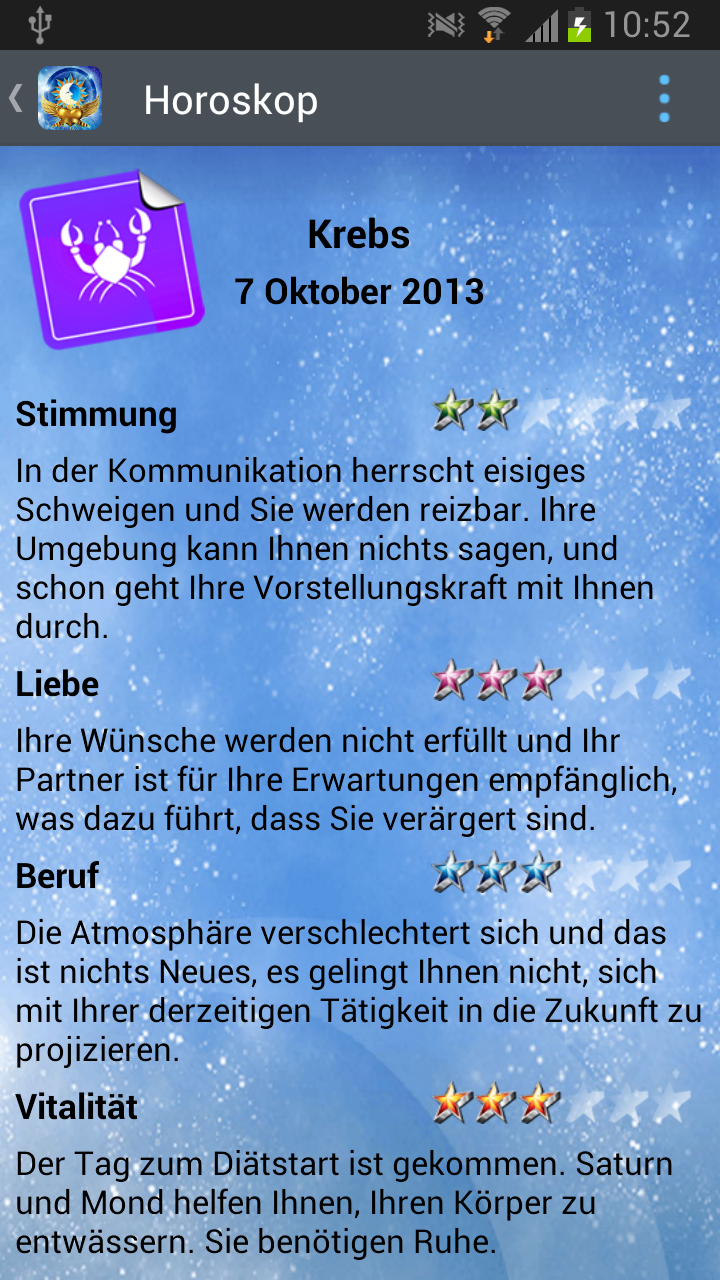Go back via the Horoskop app icon

68,98
